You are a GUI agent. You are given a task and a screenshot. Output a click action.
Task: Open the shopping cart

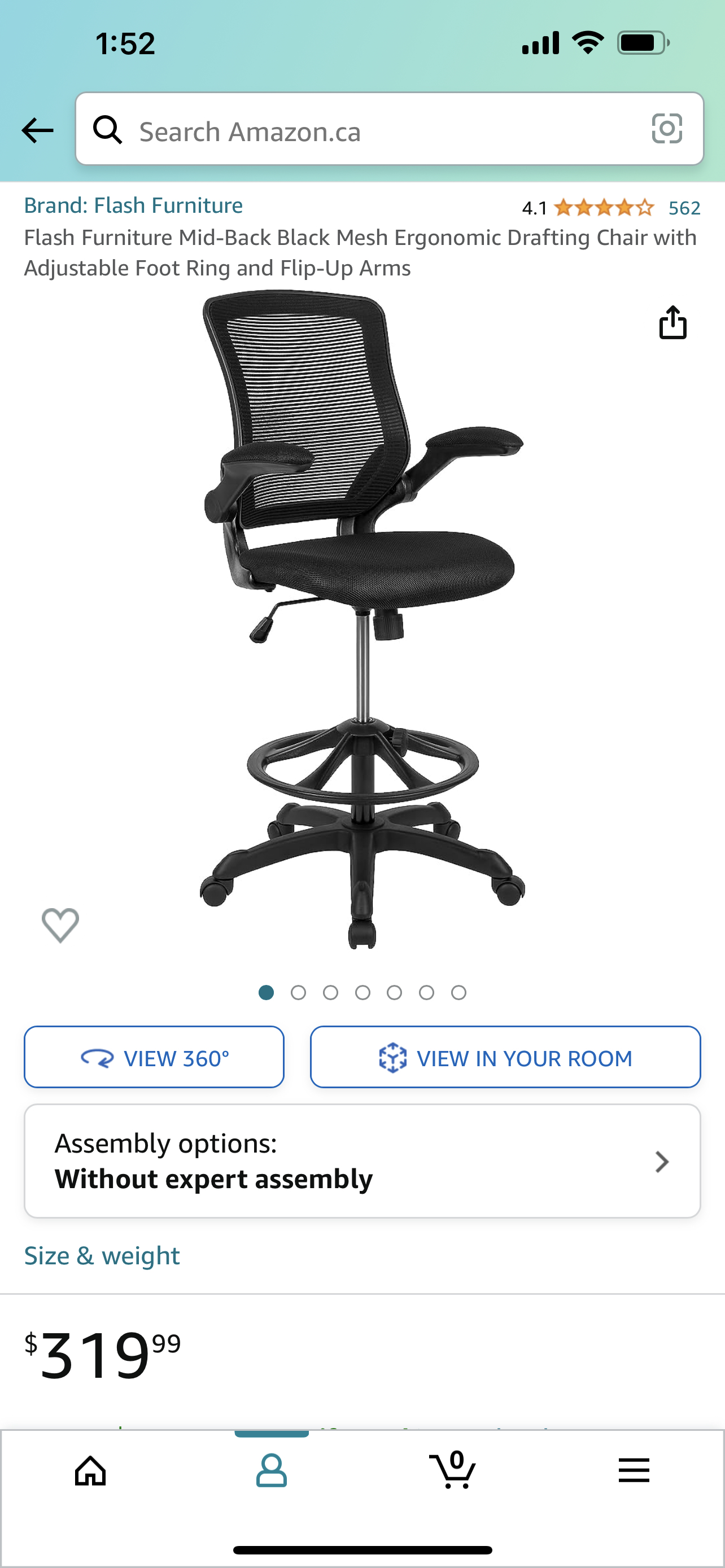pyautogui.click(x=452, y=1470)
